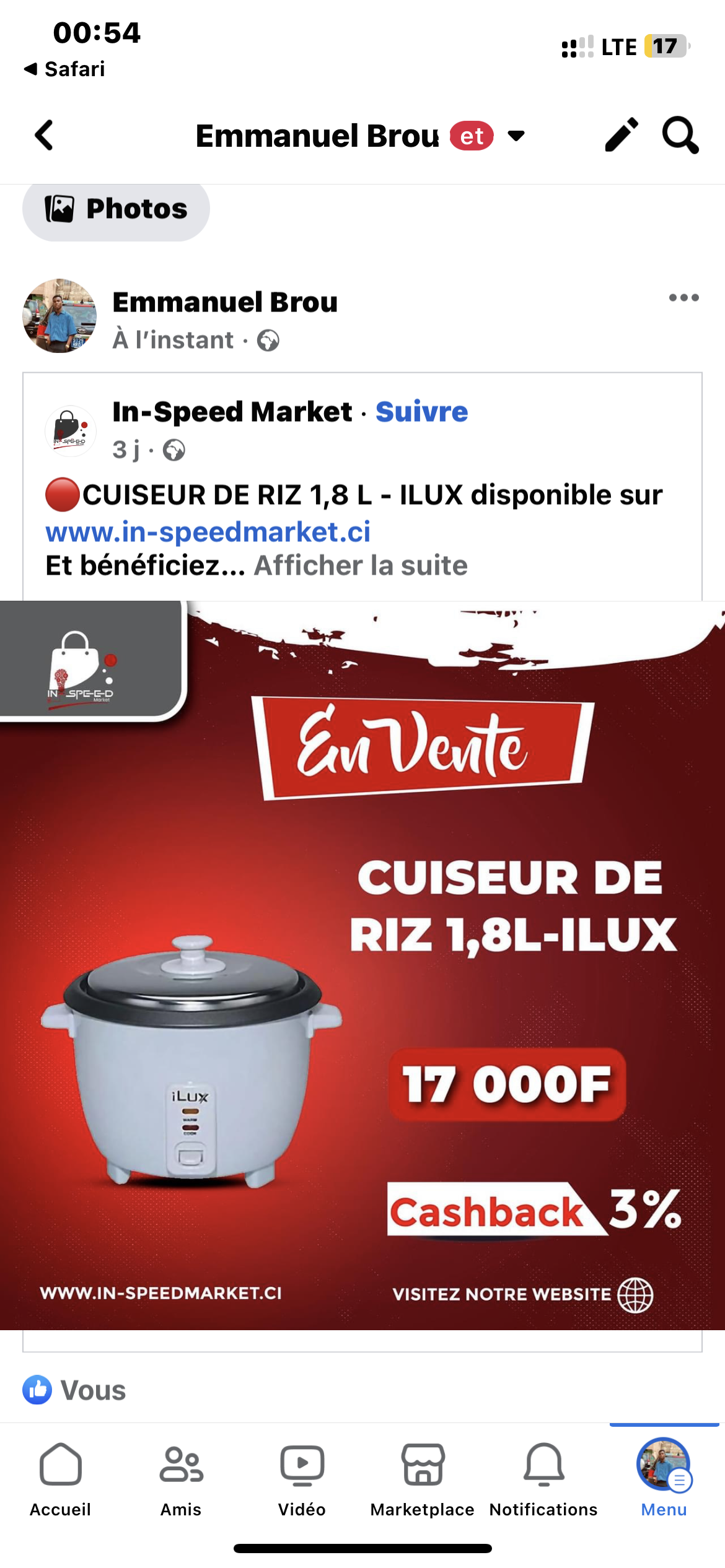The height and width of the screenshot is (1568, 725).
Task: Follow In-Speed Market via Suivre
Action: [421, 412]
